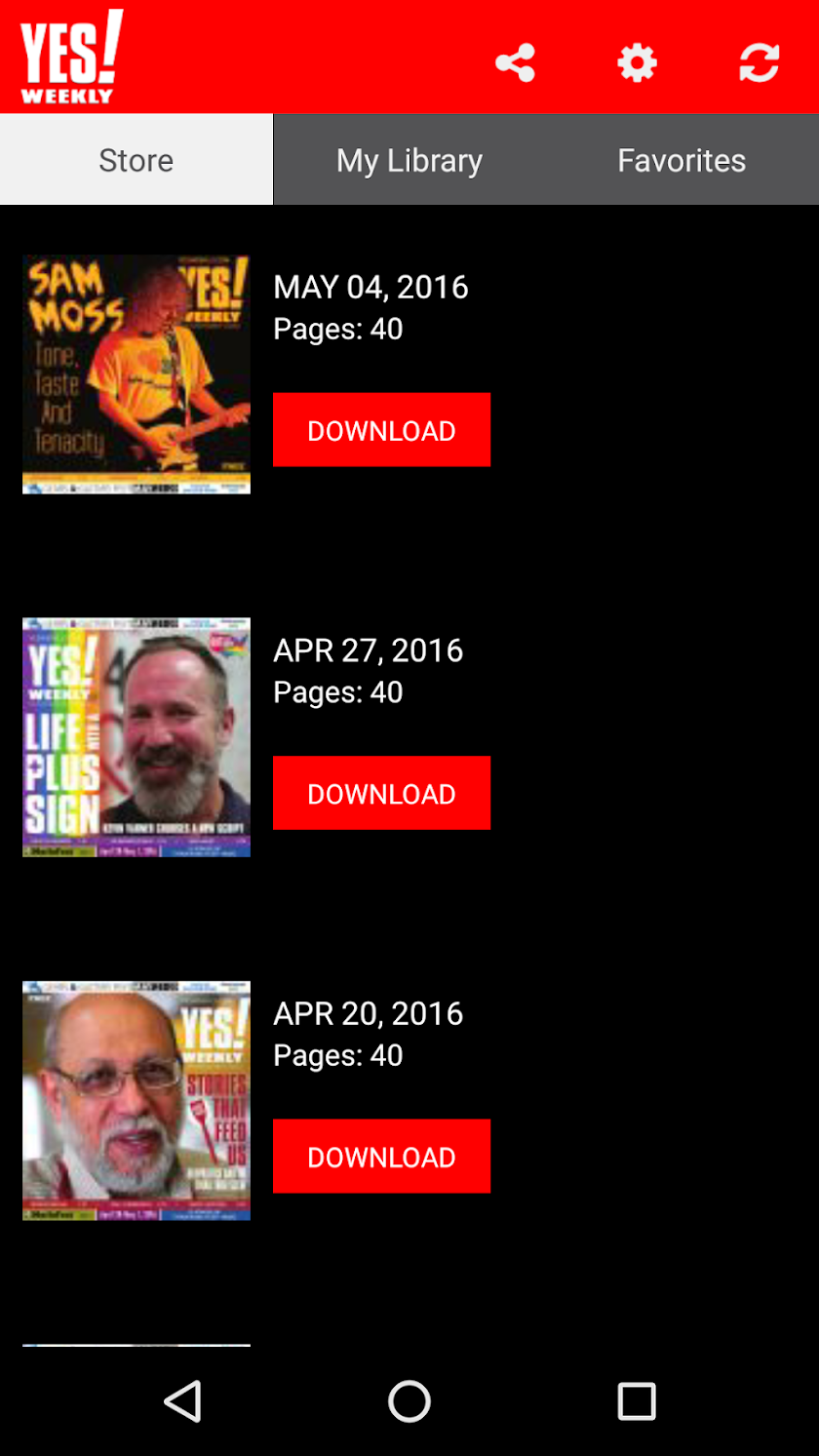The image size is (819, 1456).
Task: Select the Store tab
Action: tap(136, 160)
